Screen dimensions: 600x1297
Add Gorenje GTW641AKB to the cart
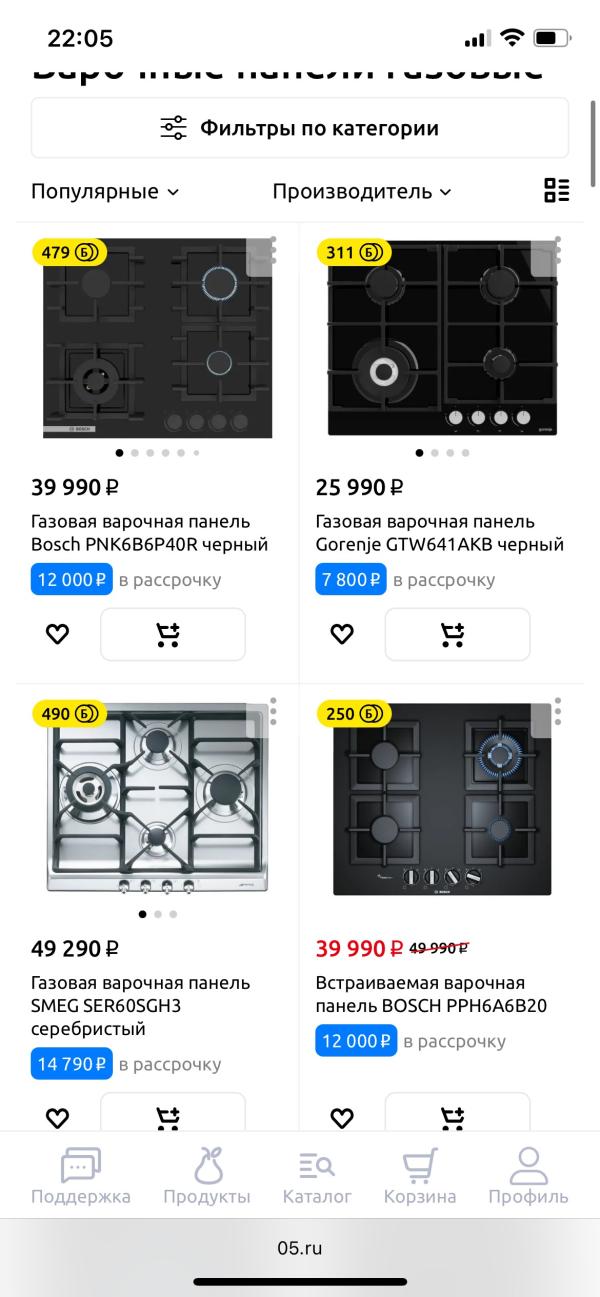(457, 634)
